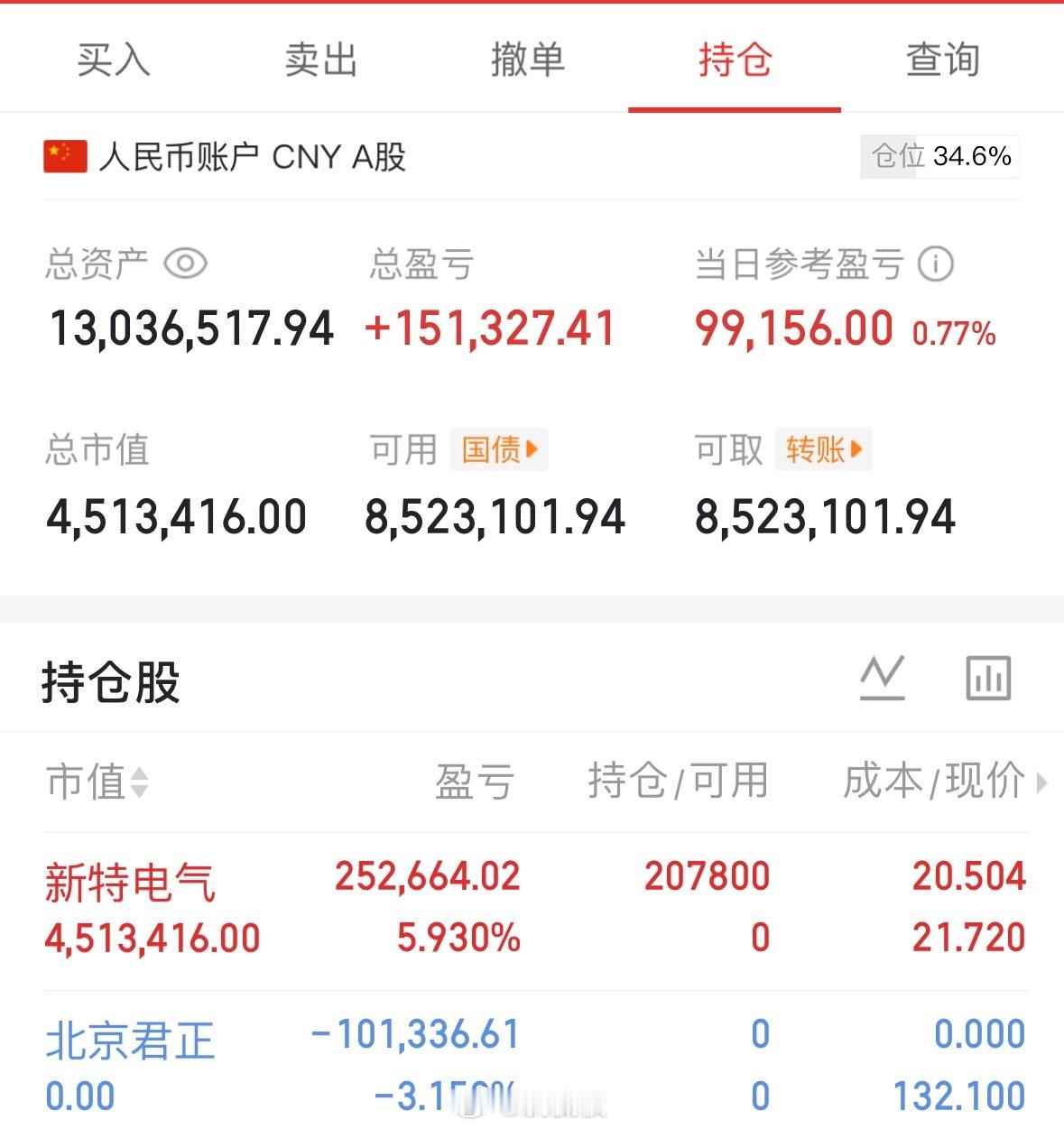Screen dimensions: 1064x1129
Task: Toggle total assets visibility with the eye icon
Action: tap(184, 263)
